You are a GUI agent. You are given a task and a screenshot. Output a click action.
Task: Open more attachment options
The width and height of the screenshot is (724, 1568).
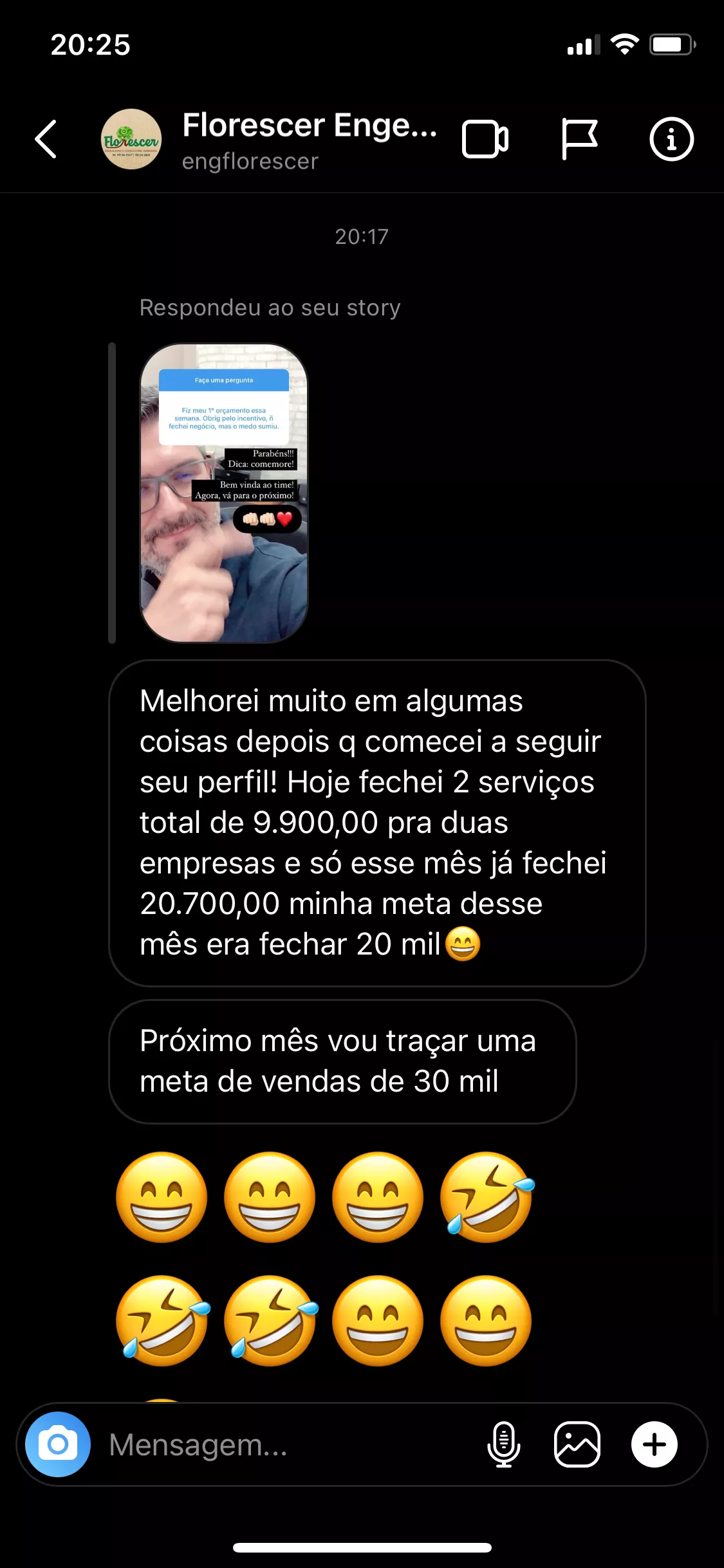pos(654,1444)
